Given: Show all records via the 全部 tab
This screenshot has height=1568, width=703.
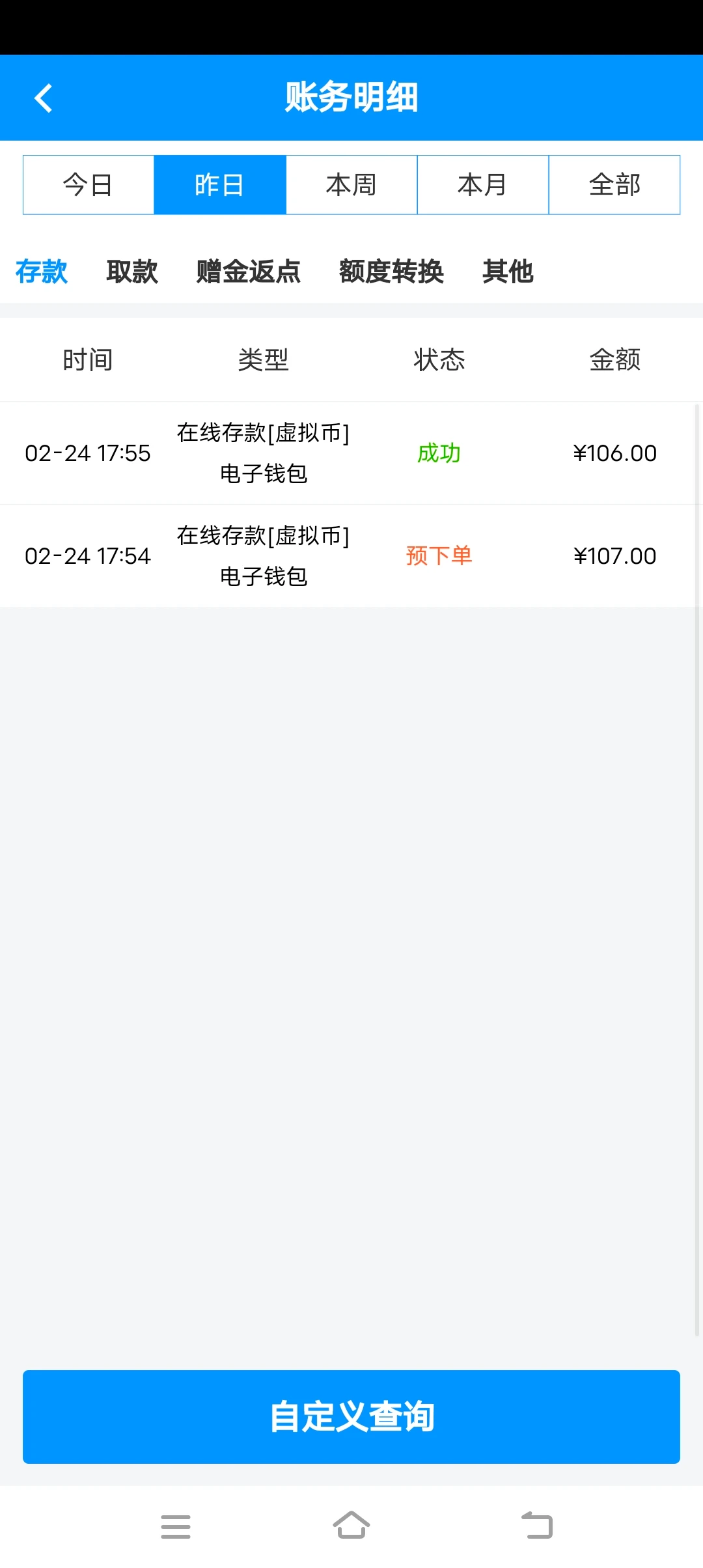Looking at the screenshot, I should 614,184.
